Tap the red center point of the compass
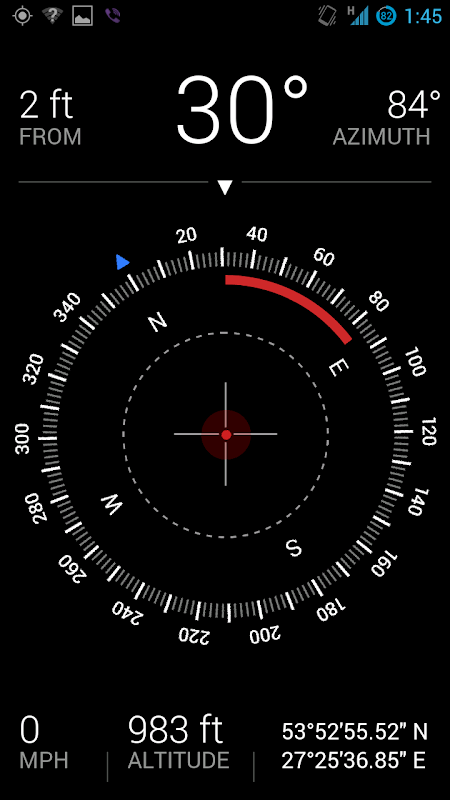Screen dimensions: 450x800 [226, 435]
